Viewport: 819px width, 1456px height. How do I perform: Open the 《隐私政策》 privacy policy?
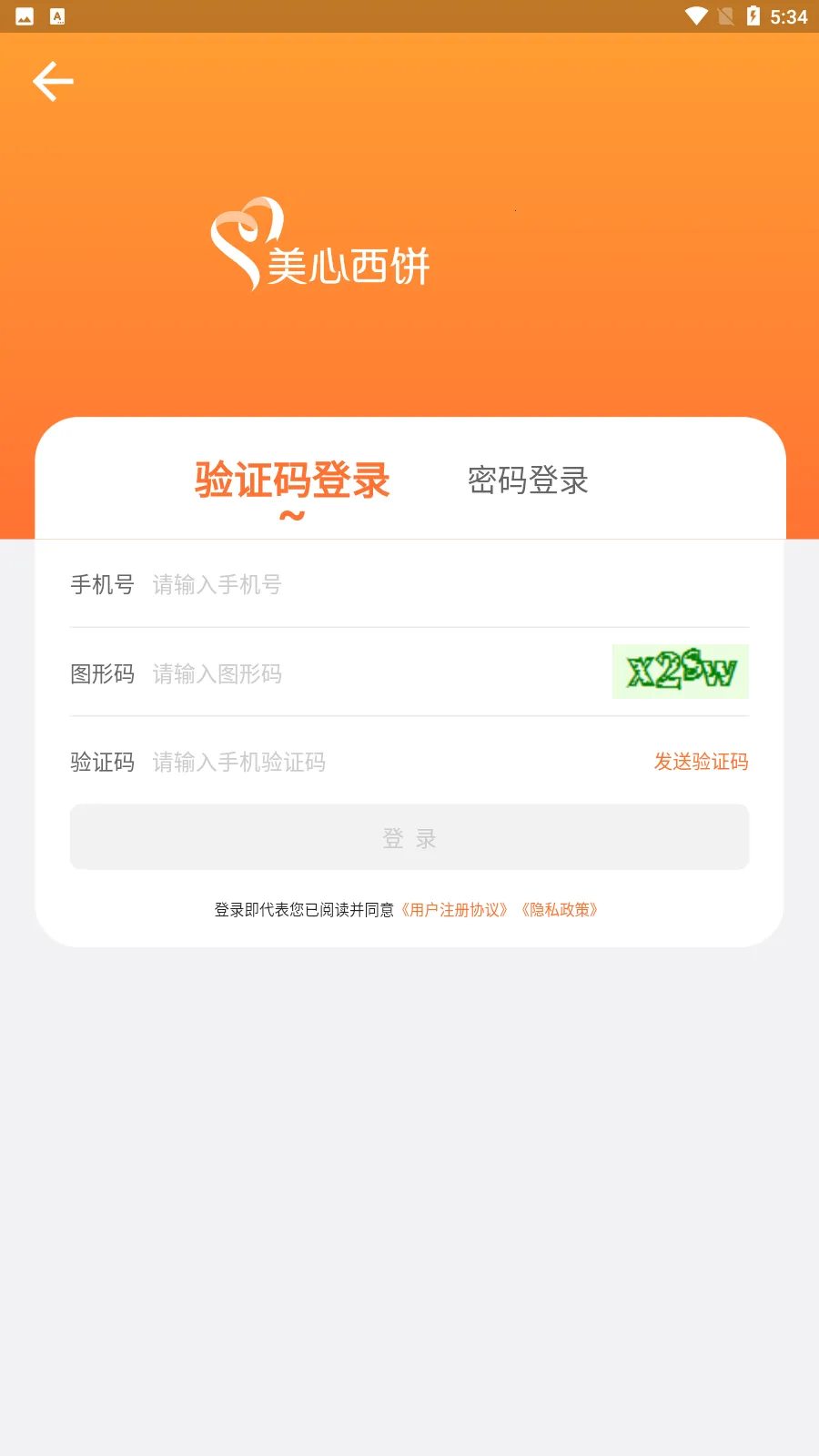(559, 909)
